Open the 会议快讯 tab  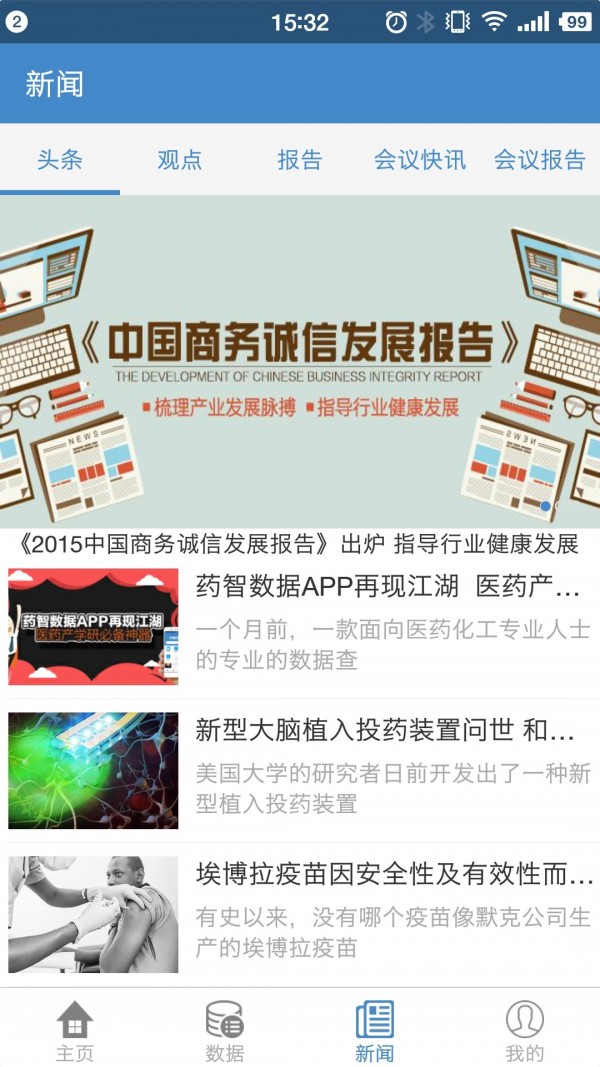pyautogui.click(x=420, y=160)
